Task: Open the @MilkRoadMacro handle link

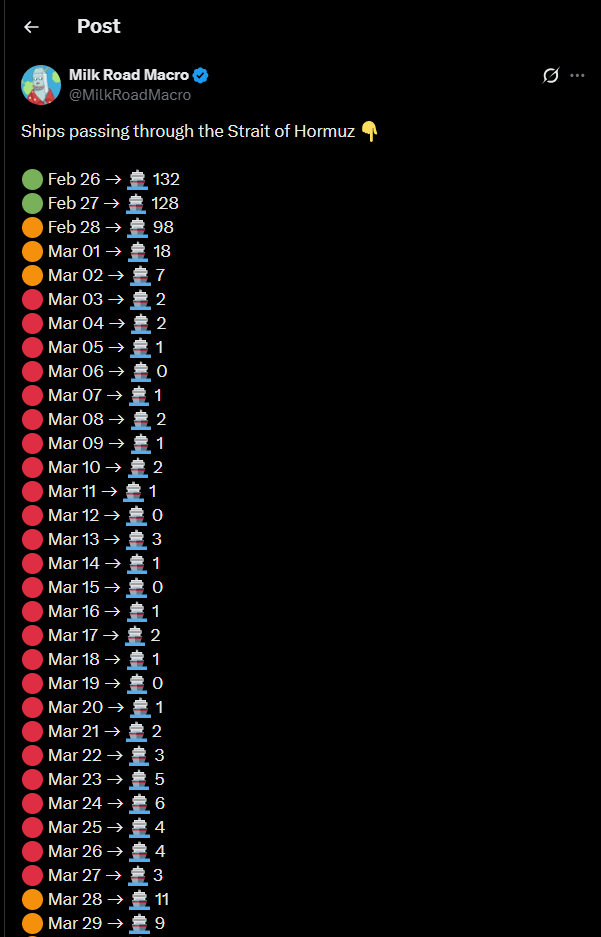Action: click(129, 95)
